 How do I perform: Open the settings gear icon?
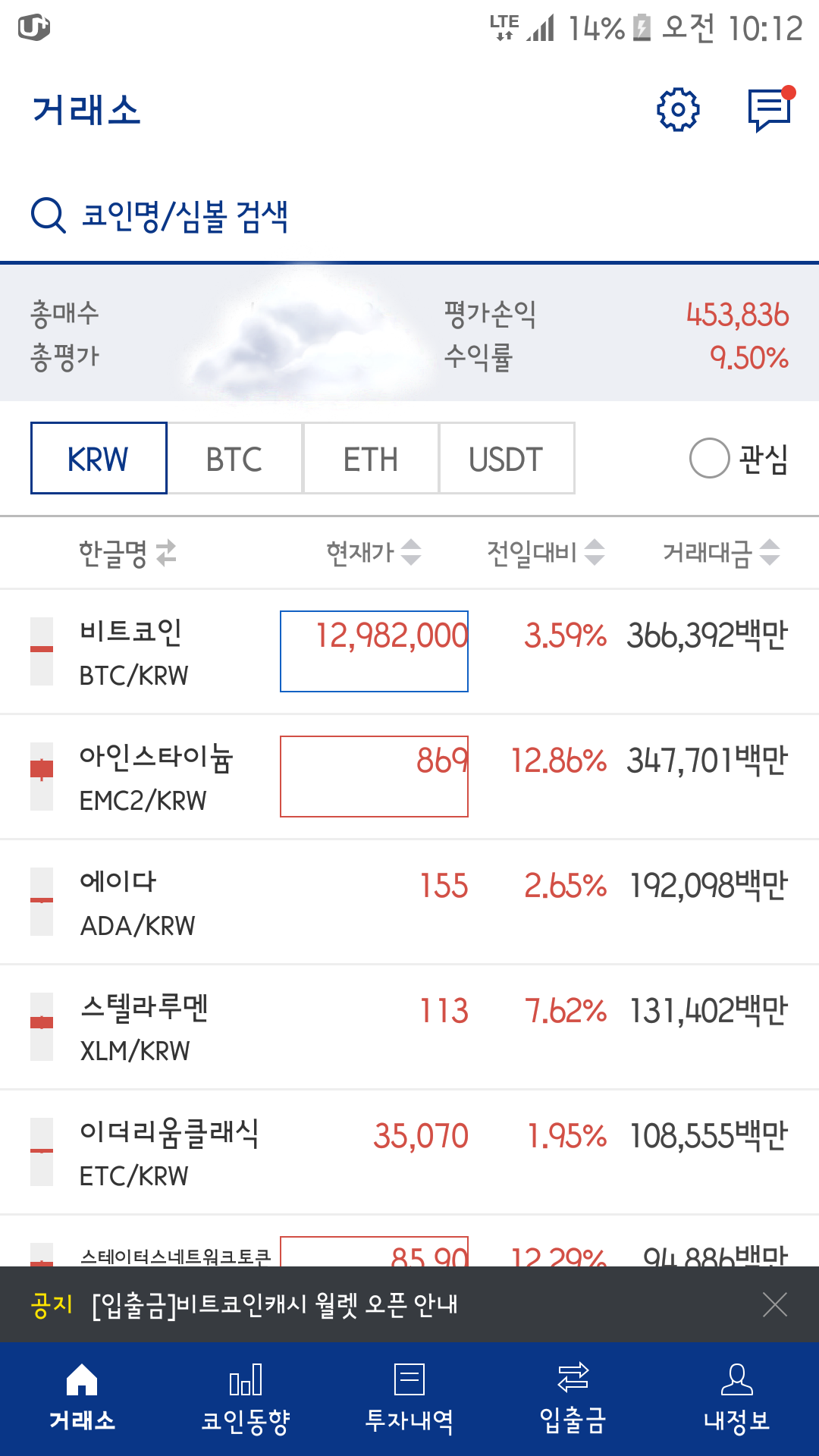(x=677, y=110)
